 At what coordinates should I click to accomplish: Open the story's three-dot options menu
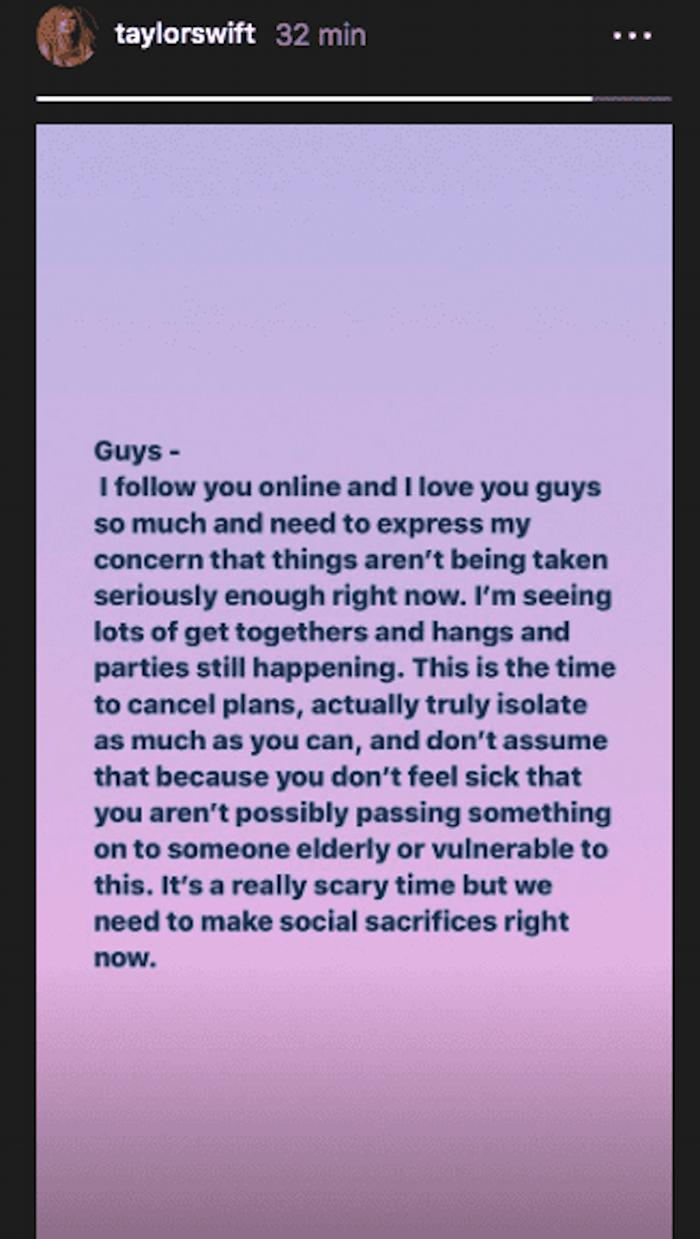pyautogui.click(x=632, y=36)
